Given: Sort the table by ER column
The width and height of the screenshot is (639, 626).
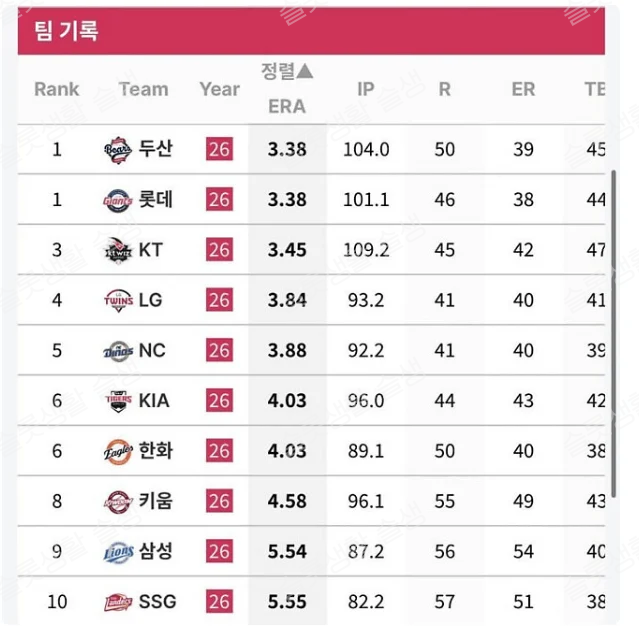Looking at the screenshot, I should pyautogui.click(x=523, y=89).
